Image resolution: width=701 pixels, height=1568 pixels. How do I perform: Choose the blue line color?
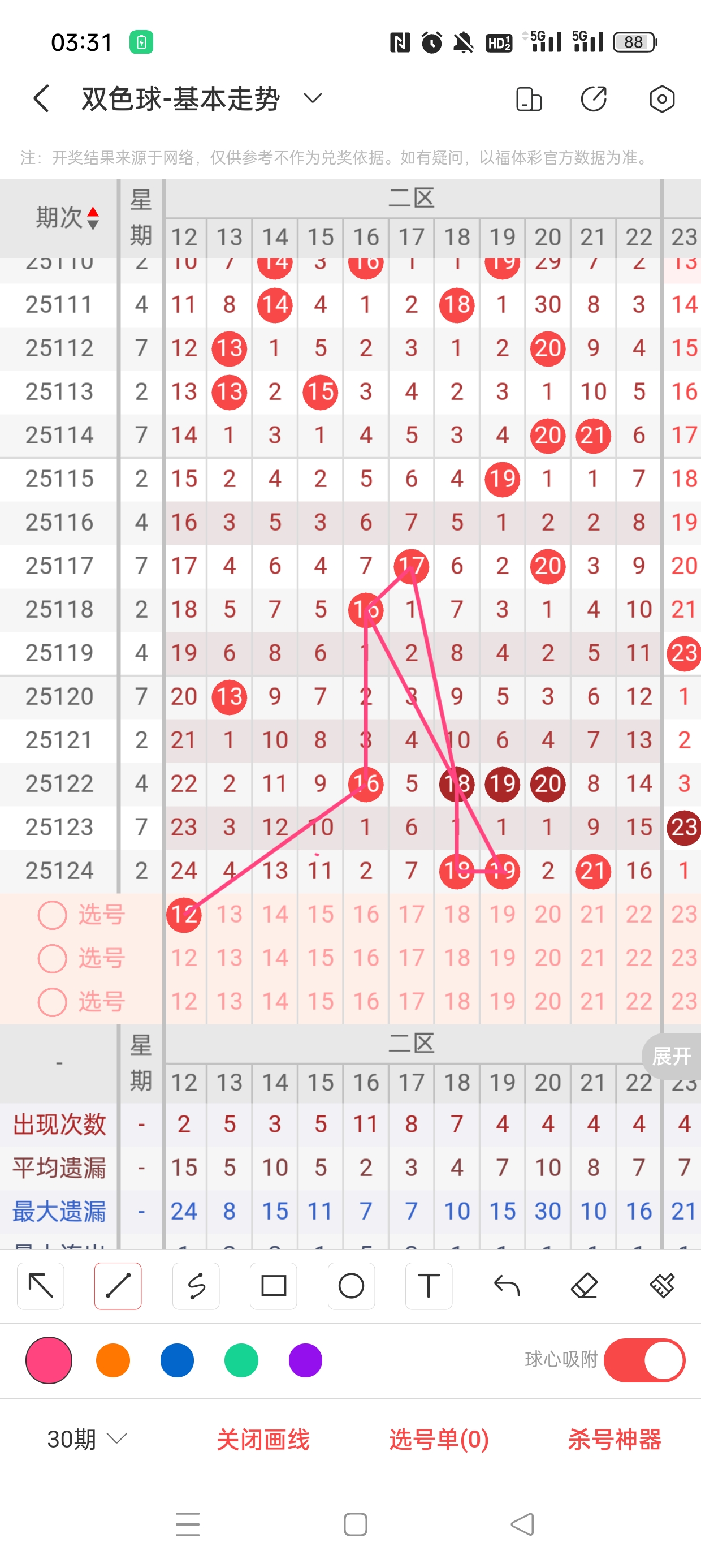click(x=177, y=1360)
